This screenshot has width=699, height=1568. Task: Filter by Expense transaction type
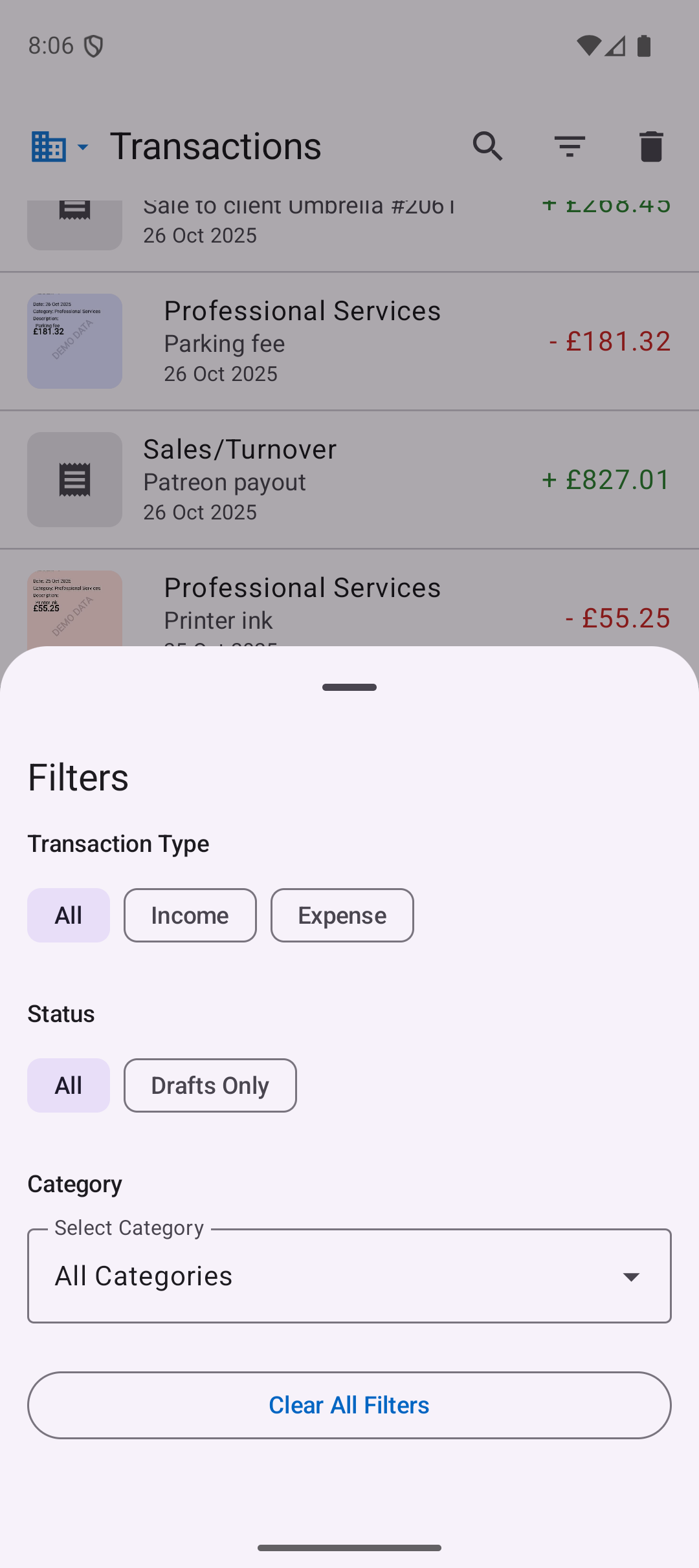342,915
